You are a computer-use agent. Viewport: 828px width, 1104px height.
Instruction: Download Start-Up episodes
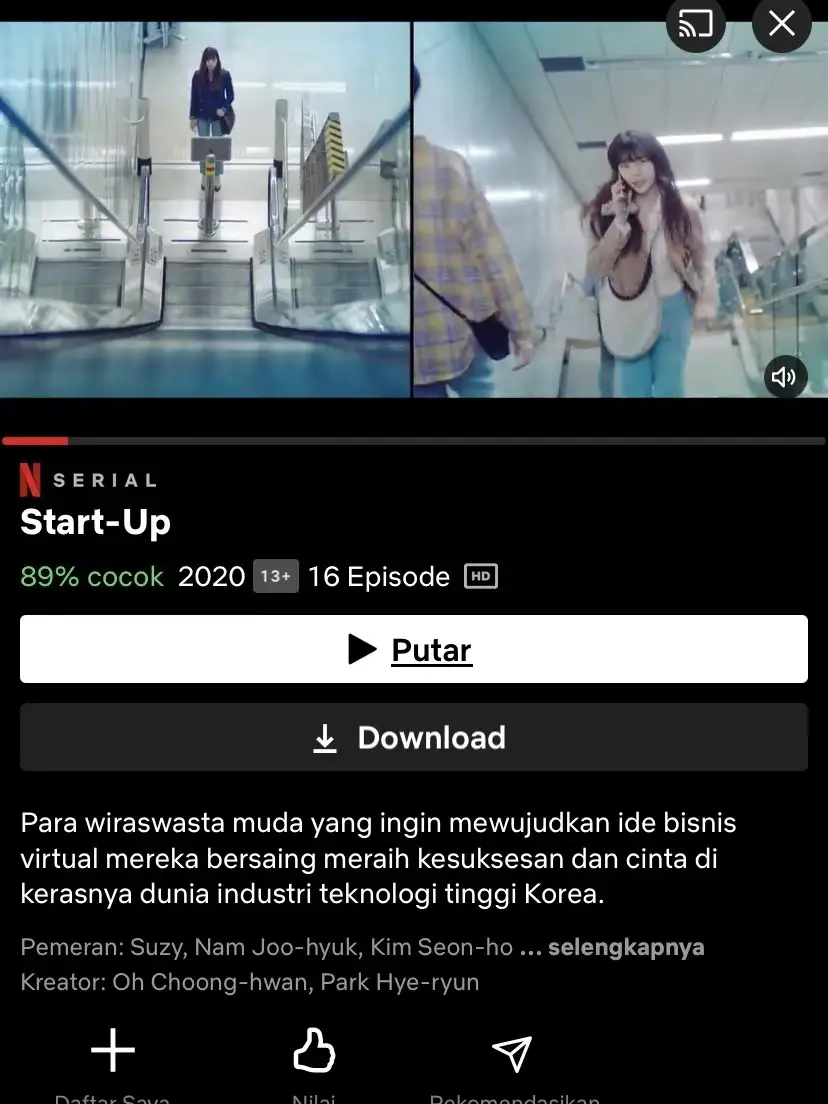click(413, 738)
